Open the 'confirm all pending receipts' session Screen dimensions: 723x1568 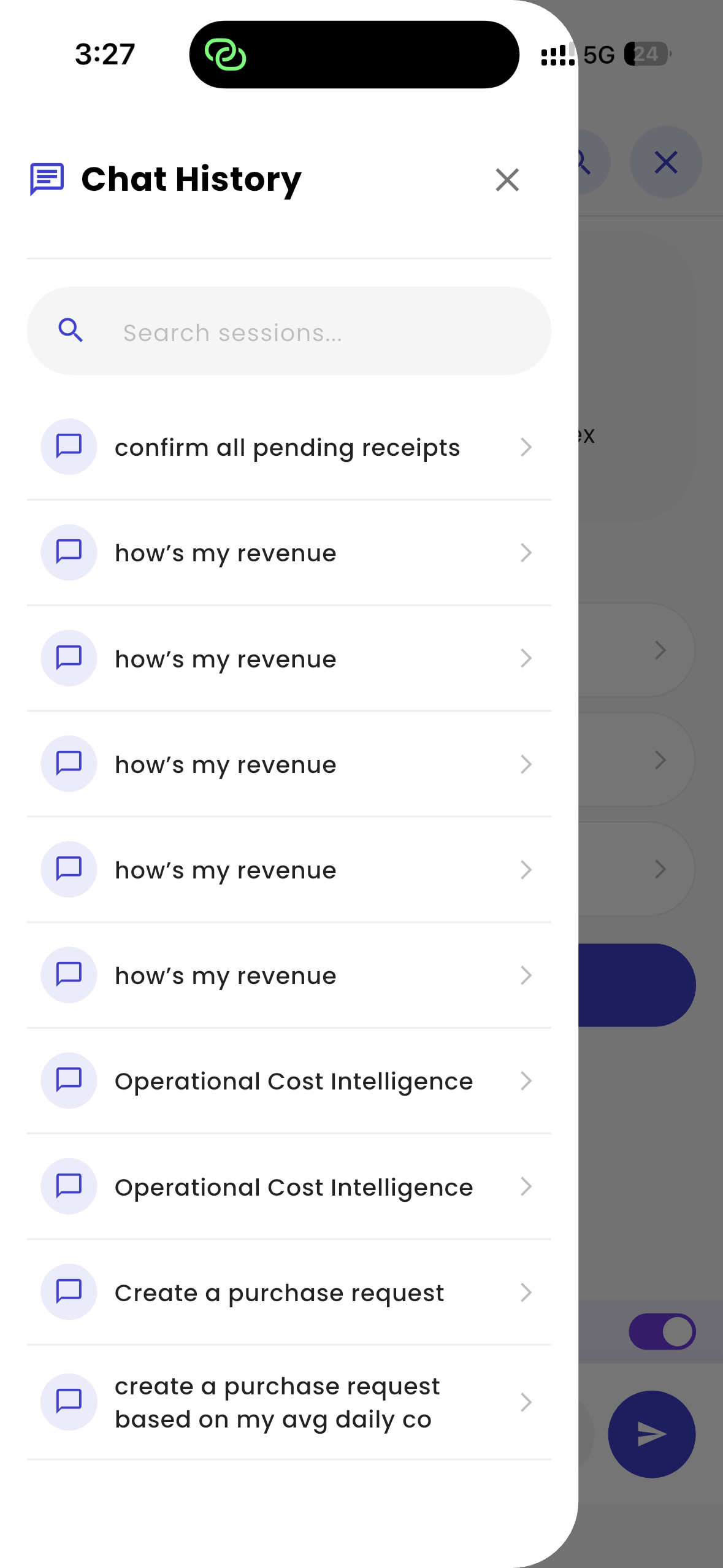[x=288, y=447]
